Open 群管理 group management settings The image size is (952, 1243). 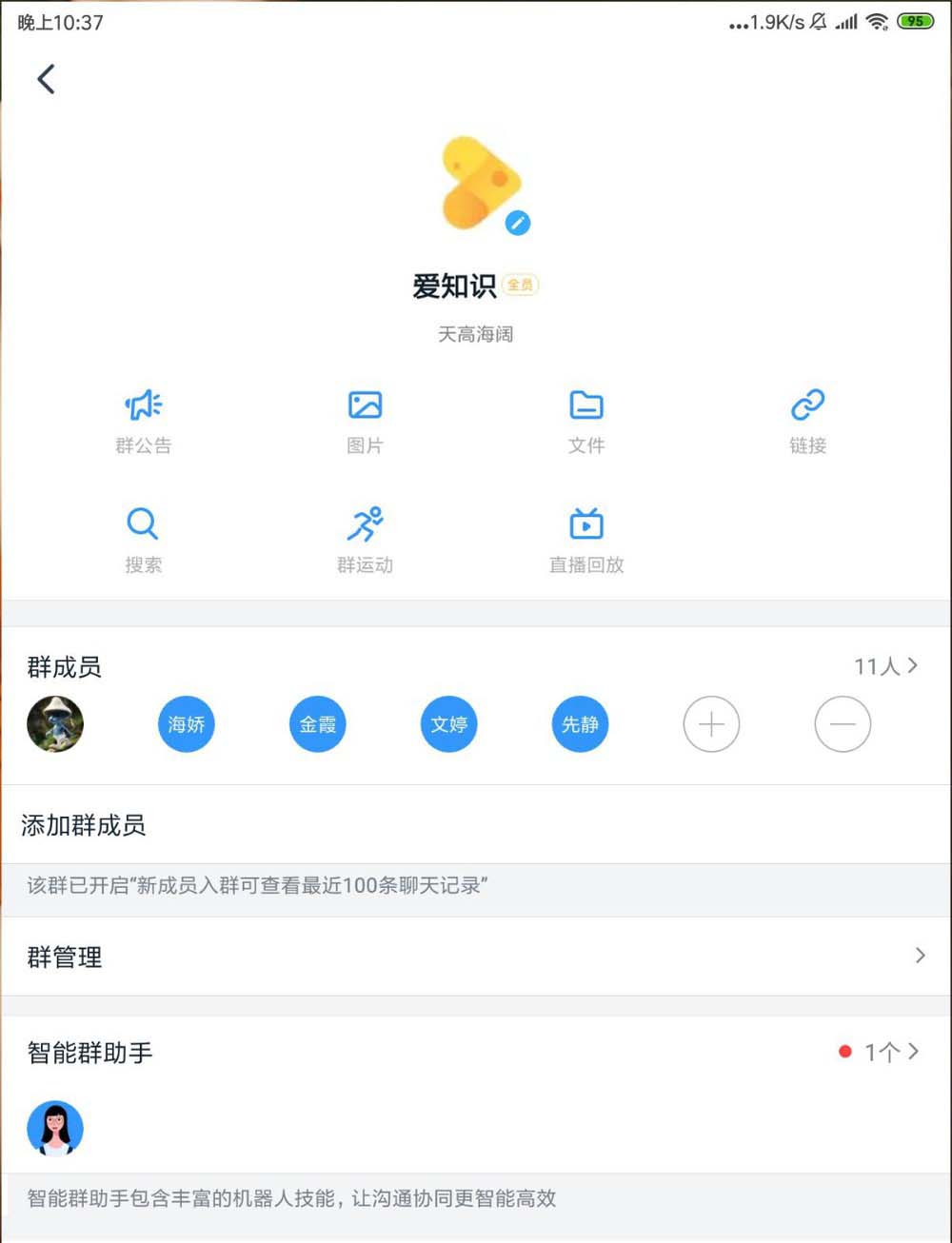(x=476, y=957)
